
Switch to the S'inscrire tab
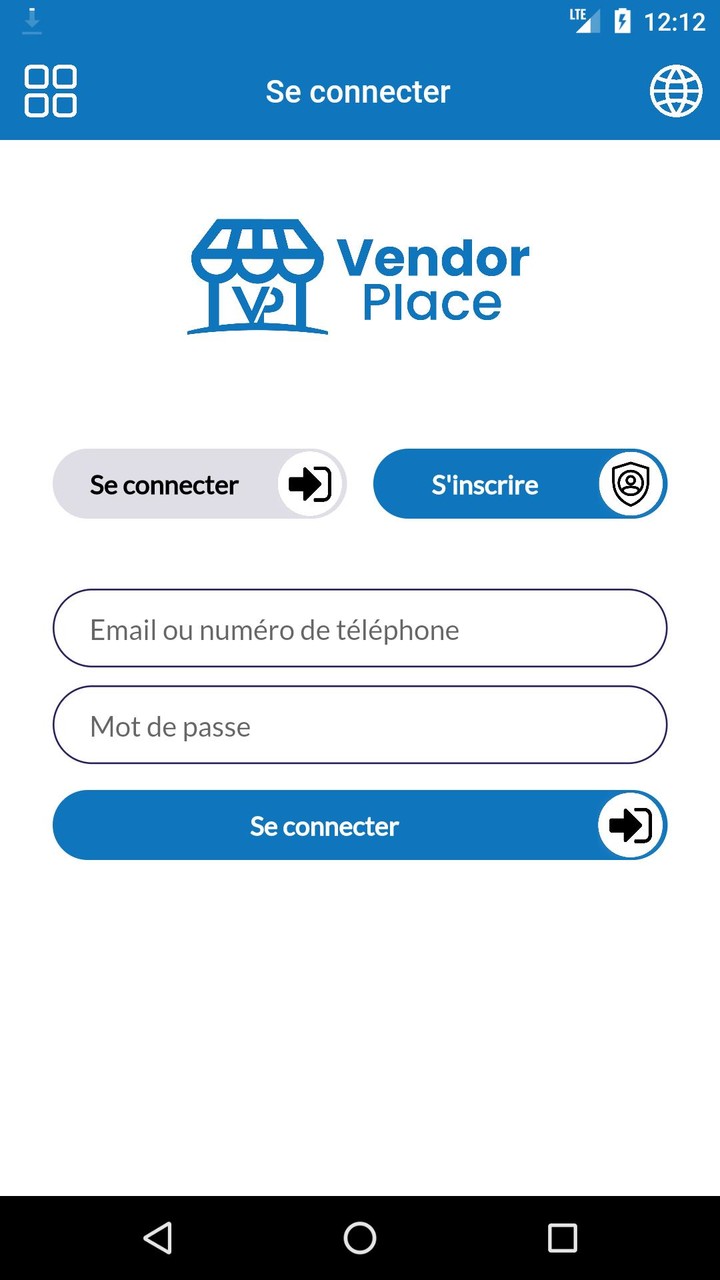click(519, 484)
